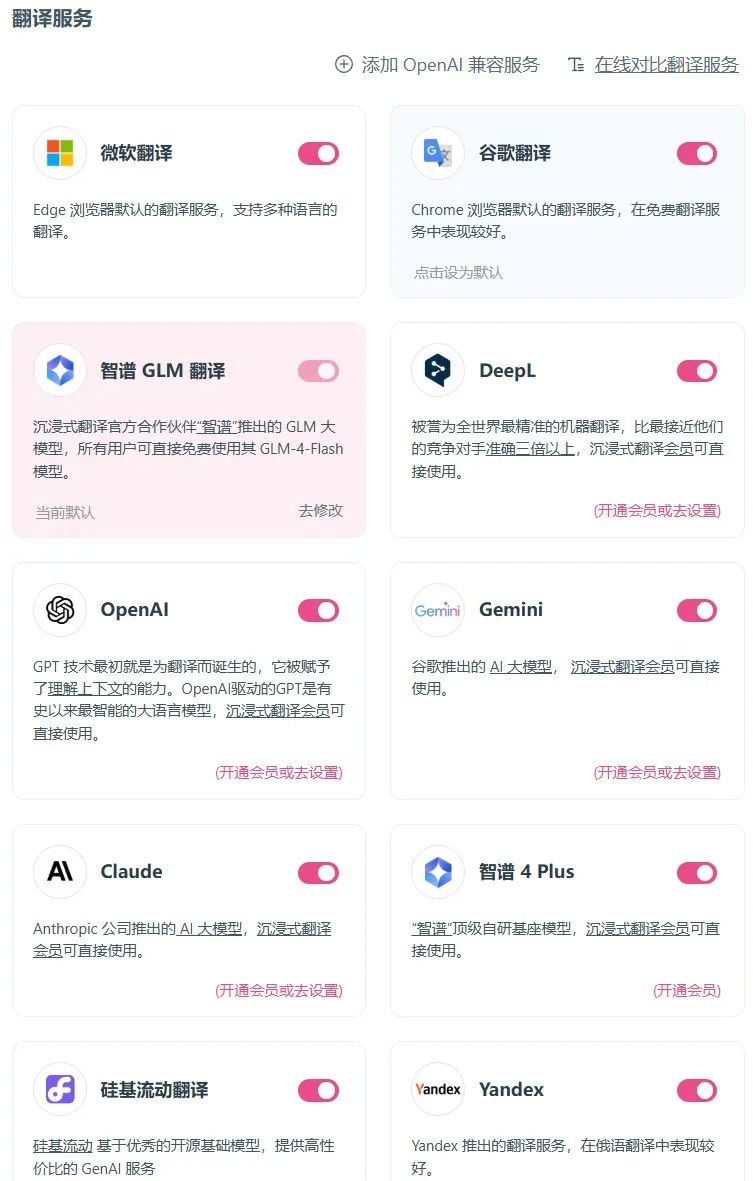Image resolution: width=753 pixels, height=1181 pixels.
Task: Open 开通会员或去设置 under DeepL
Action: 656,510
